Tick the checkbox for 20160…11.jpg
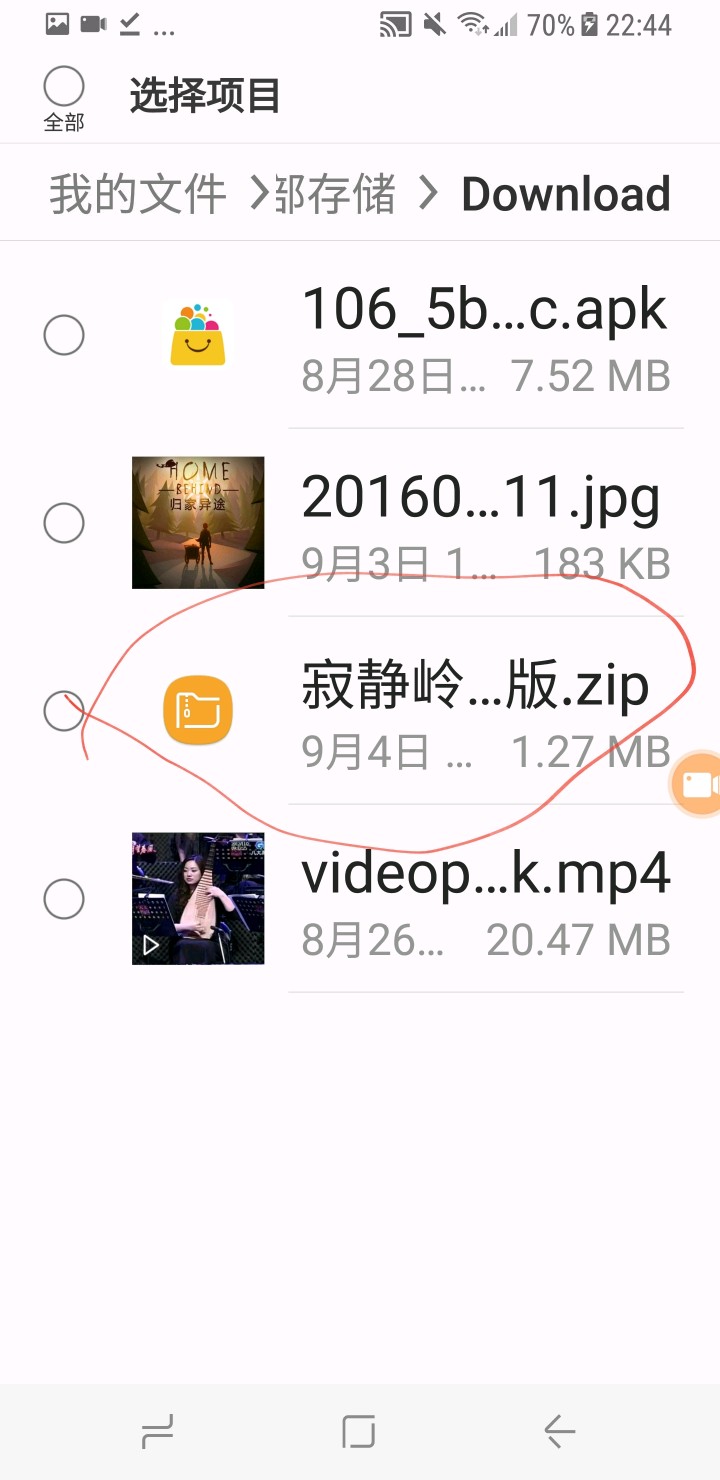The height and width of the screenshot is (1480, 720). click(64, 523)
